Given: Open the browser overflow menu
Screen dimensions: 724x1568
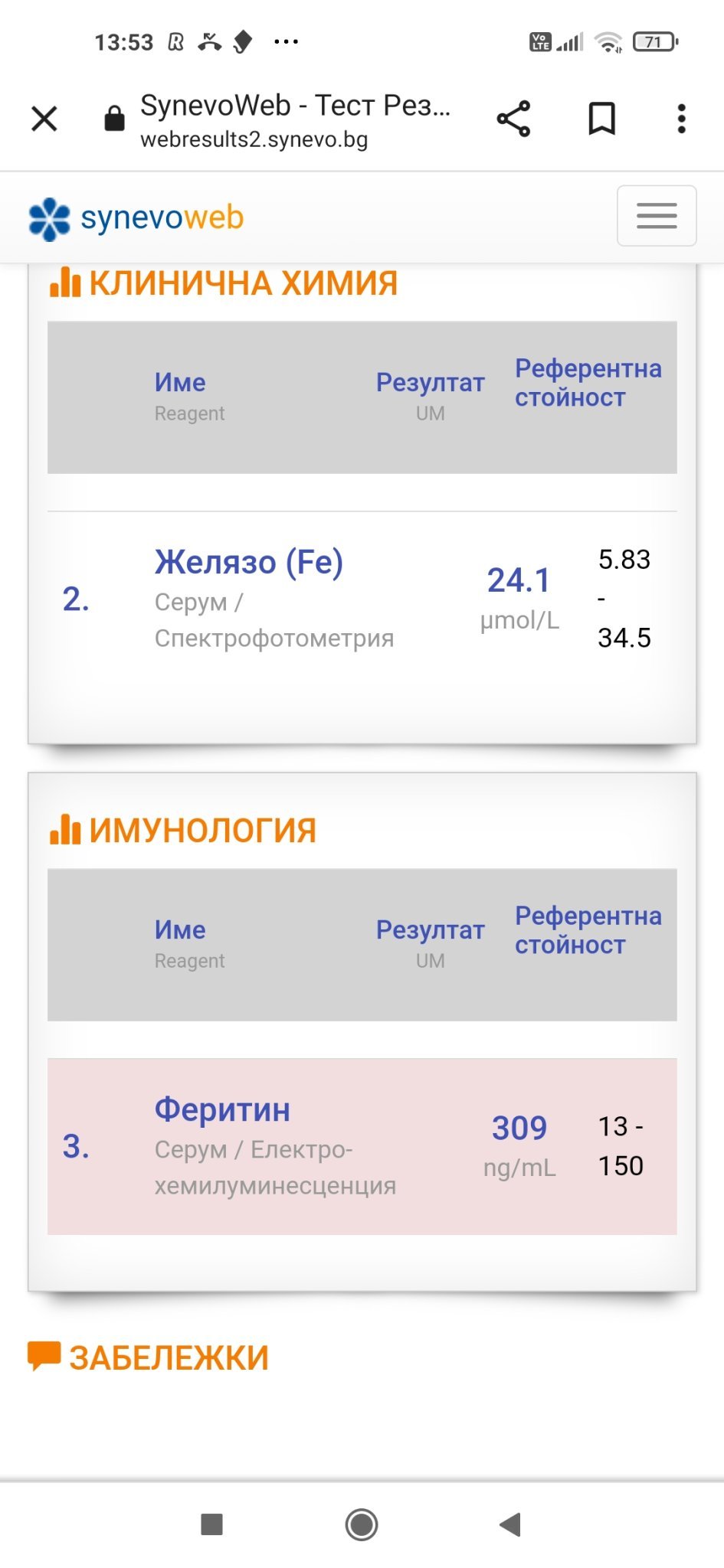Looking at the screenshot, I should point(681,119).
